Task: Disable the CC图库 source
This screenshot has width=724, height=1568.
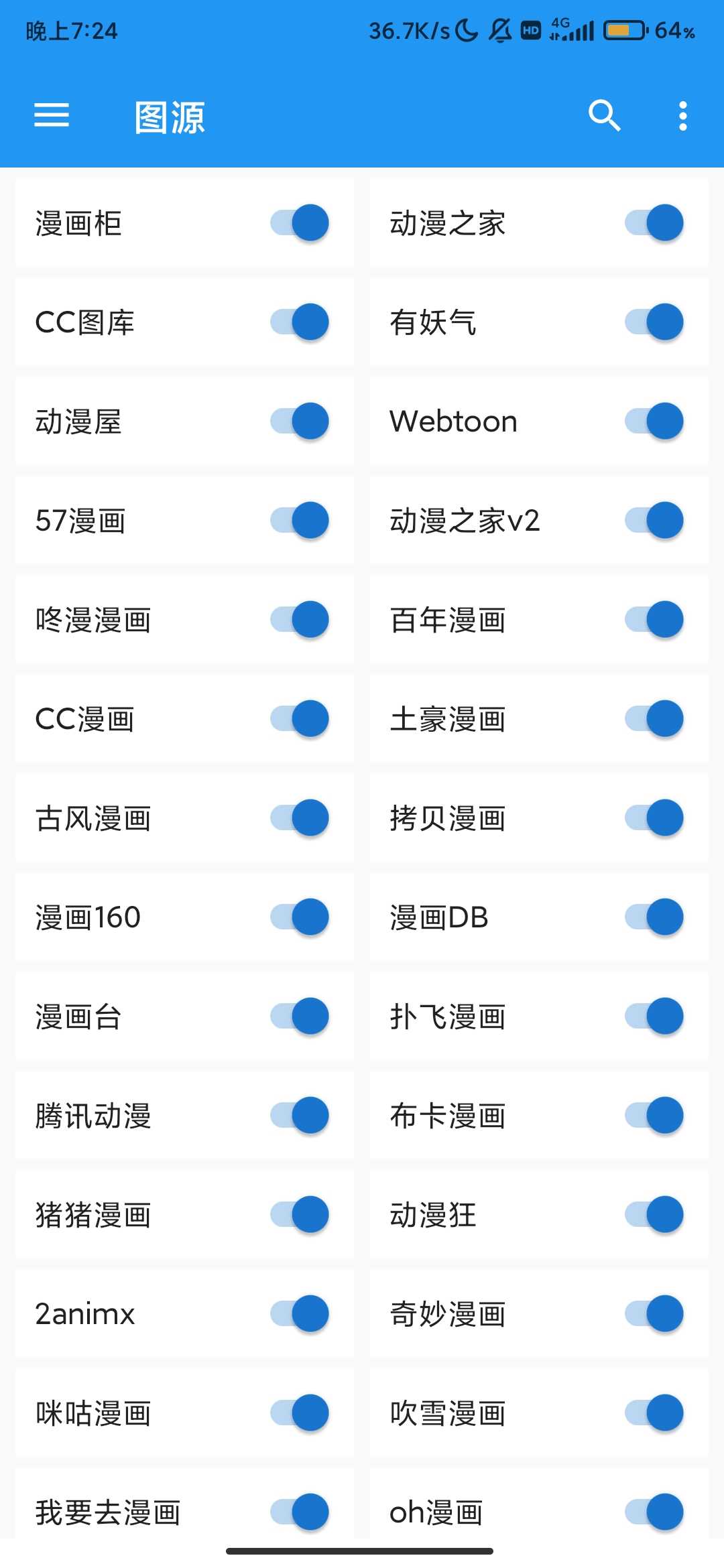Action: point(300,322)
